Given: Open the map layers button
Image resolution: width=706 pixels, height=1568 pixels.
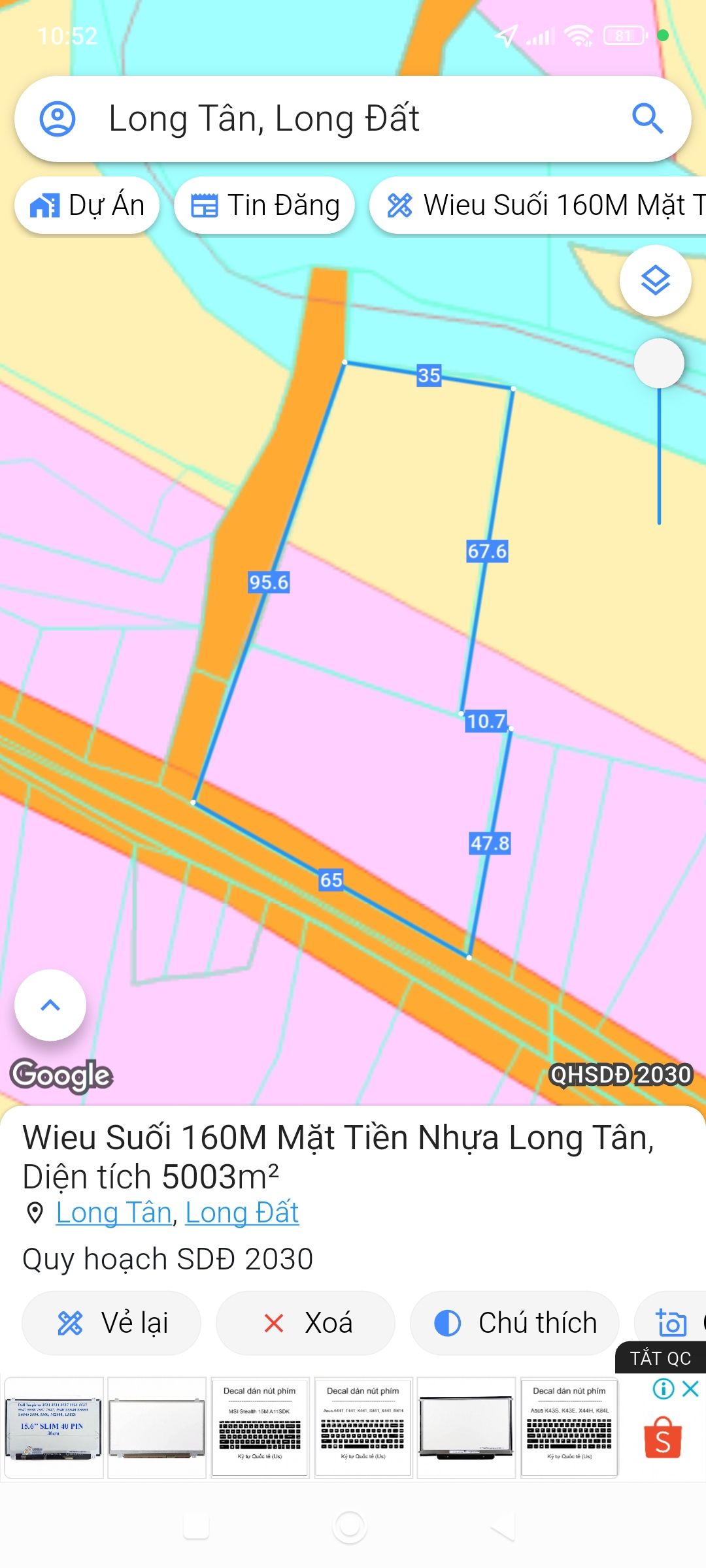Looking at the screenshot, I should (x=655, y=281).
